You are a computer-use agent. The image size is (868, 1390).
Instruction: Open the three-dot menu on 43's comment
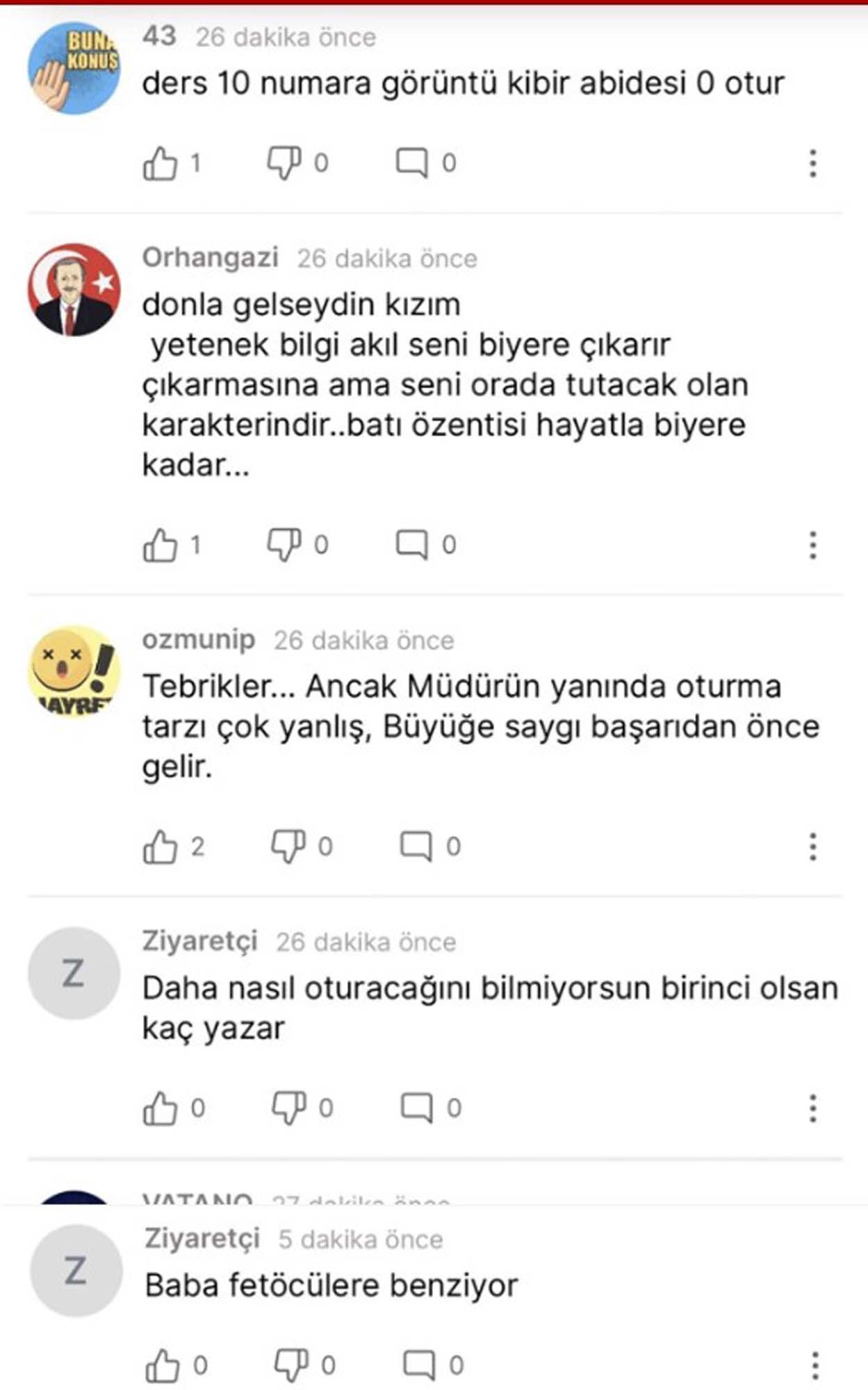(812, 164)
